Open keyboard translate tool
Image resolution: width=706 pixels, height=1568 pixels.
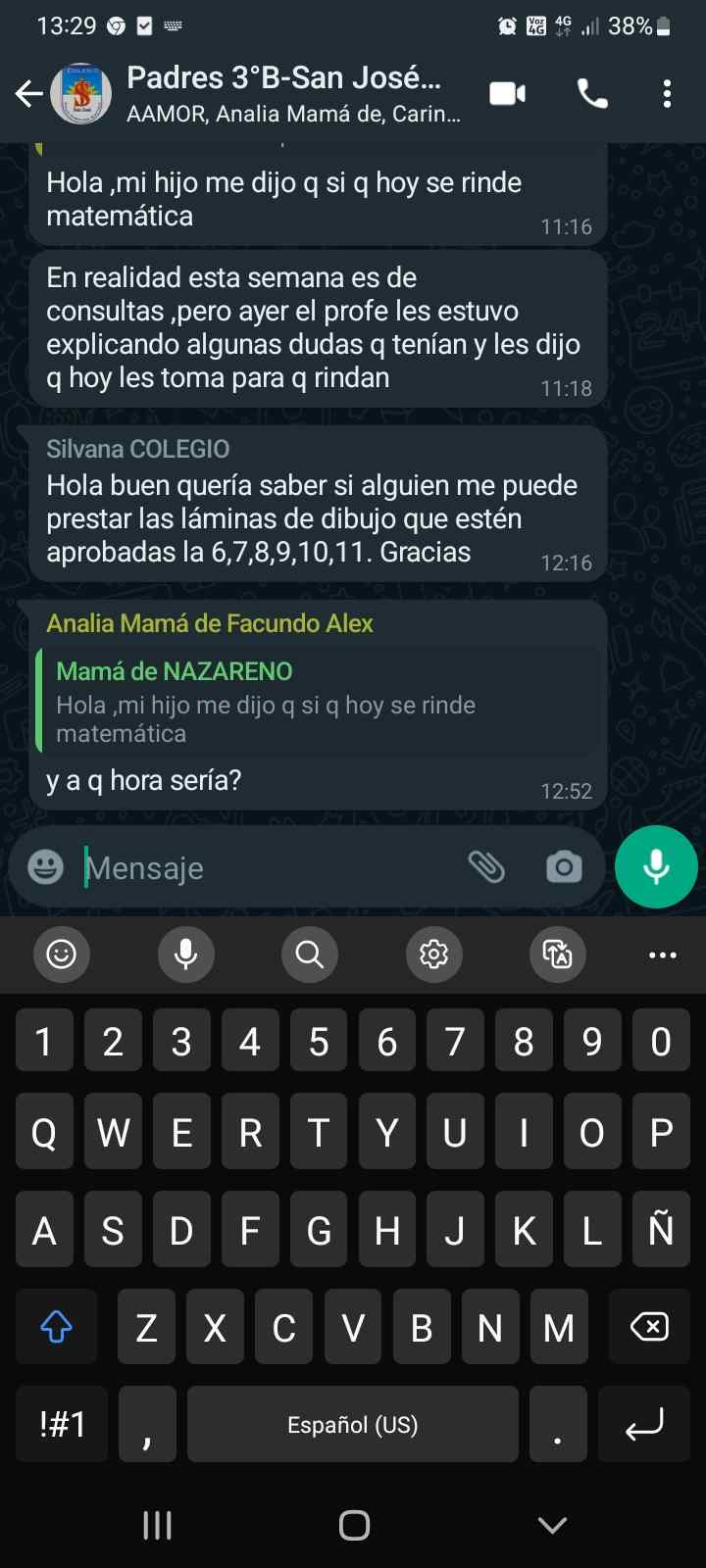[x=557, y=954]
